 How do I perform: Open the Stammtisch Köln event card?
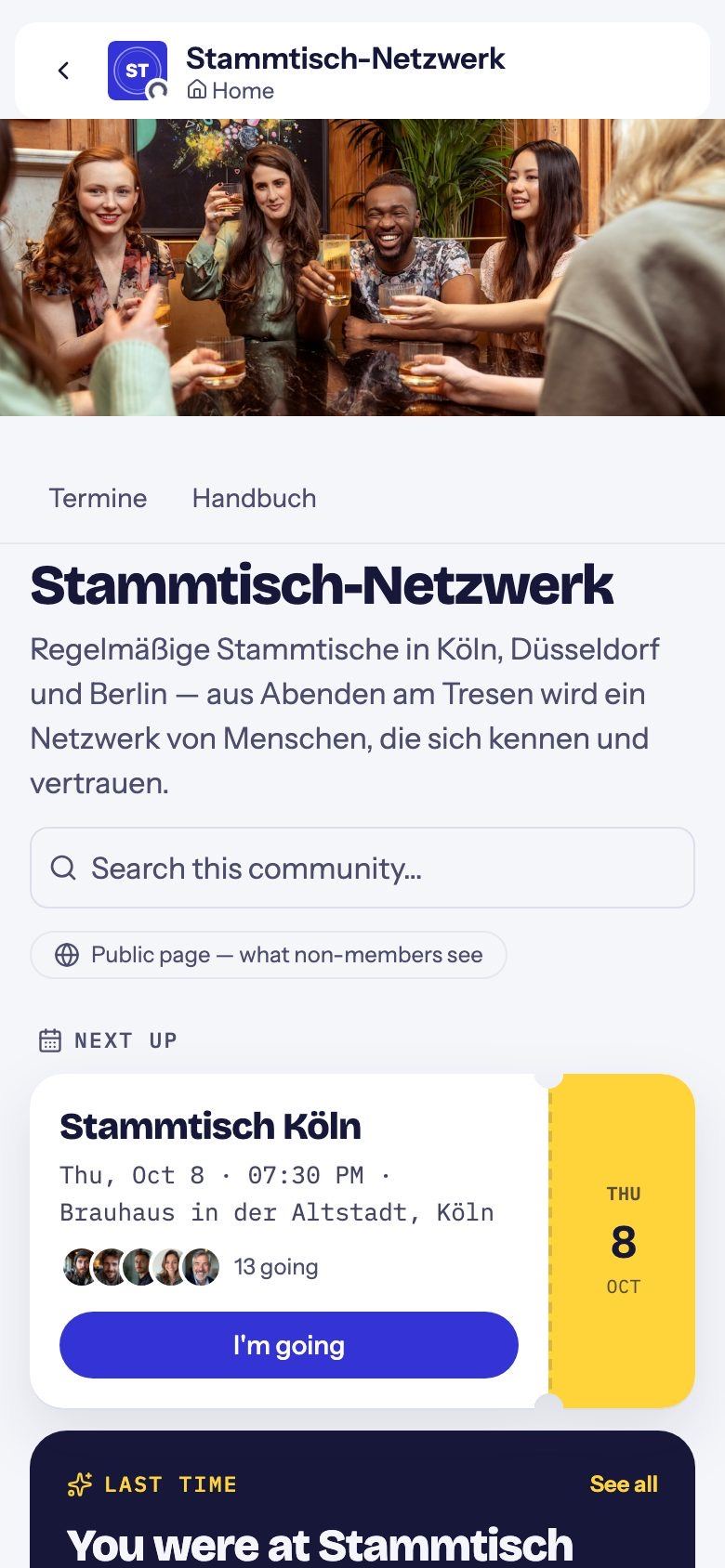click(362, 1241)
